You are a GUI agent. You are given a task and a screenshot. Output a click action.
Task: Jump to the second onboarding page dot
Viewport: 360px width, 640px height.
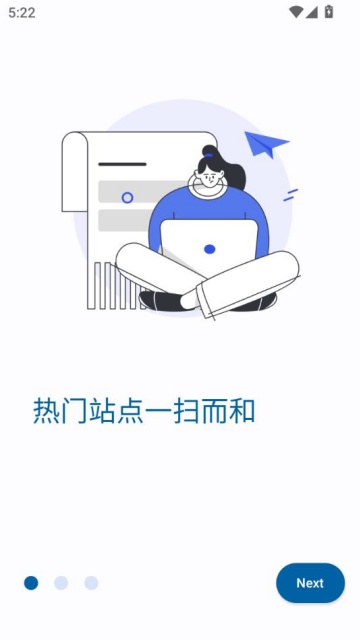[61, 583]
